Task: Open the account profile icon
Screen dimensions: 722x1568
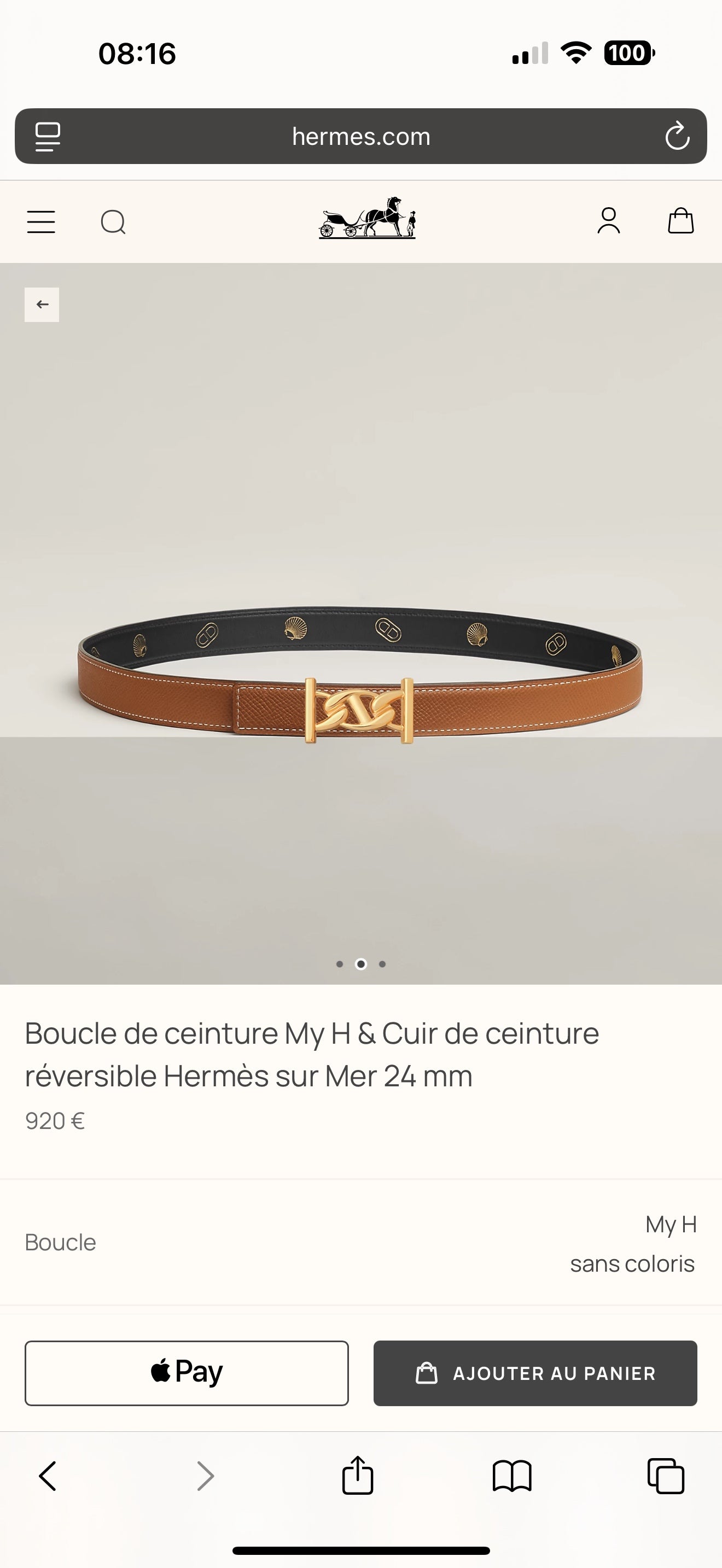Action: [x=609, y=221]
